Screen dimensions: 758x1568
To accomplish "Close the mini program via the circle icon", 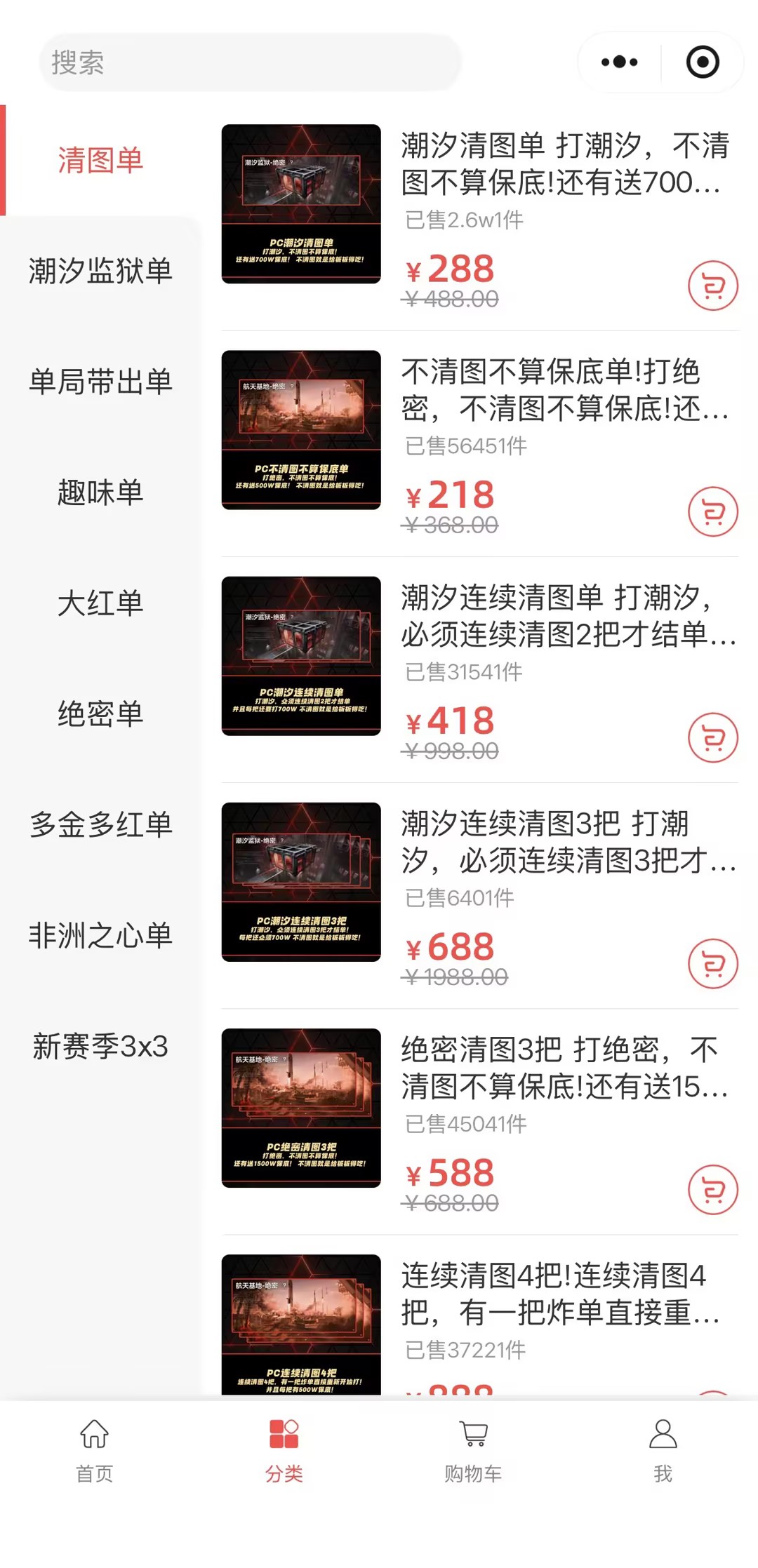I will coord(703,62).
